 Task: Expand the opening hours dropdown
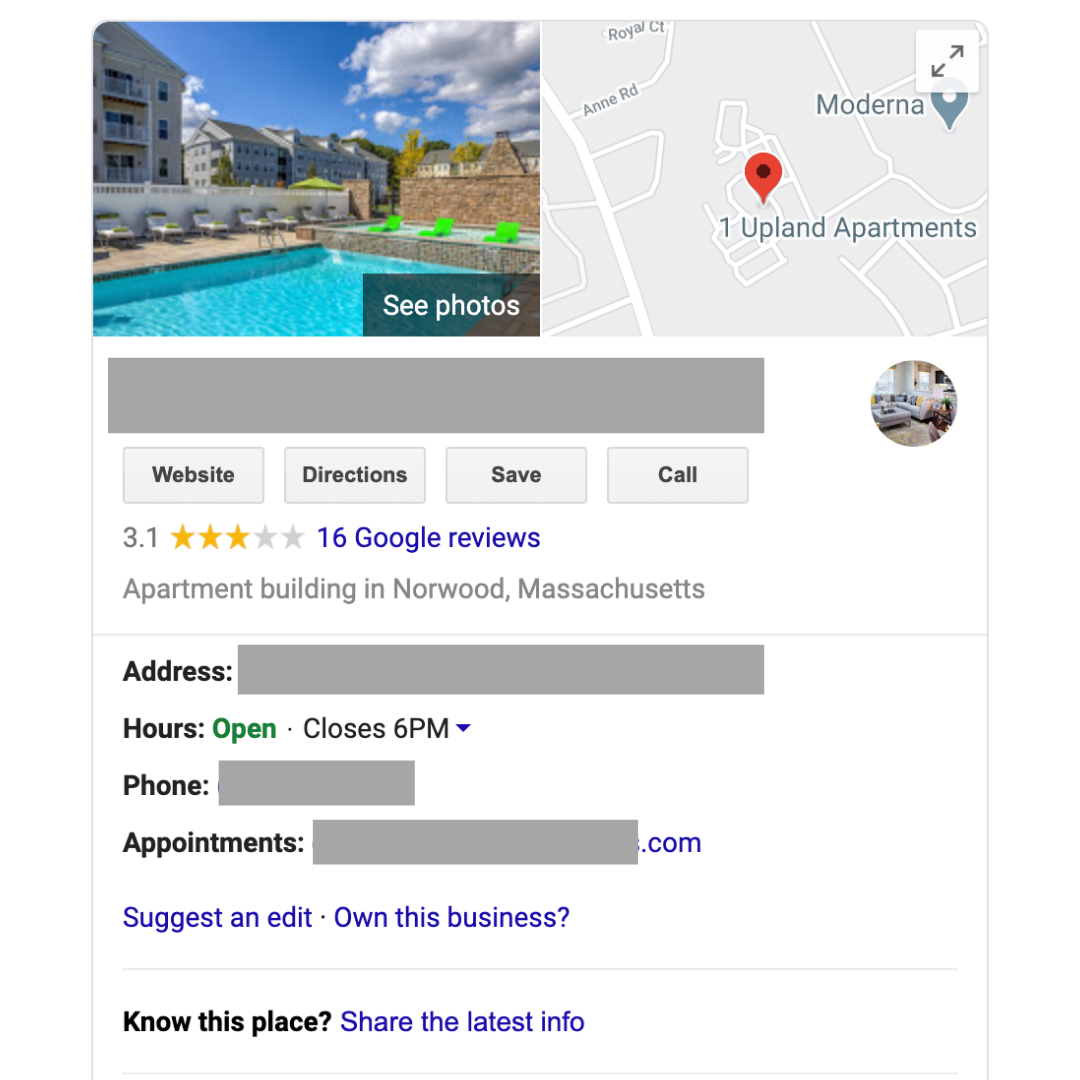pos(463,729)
